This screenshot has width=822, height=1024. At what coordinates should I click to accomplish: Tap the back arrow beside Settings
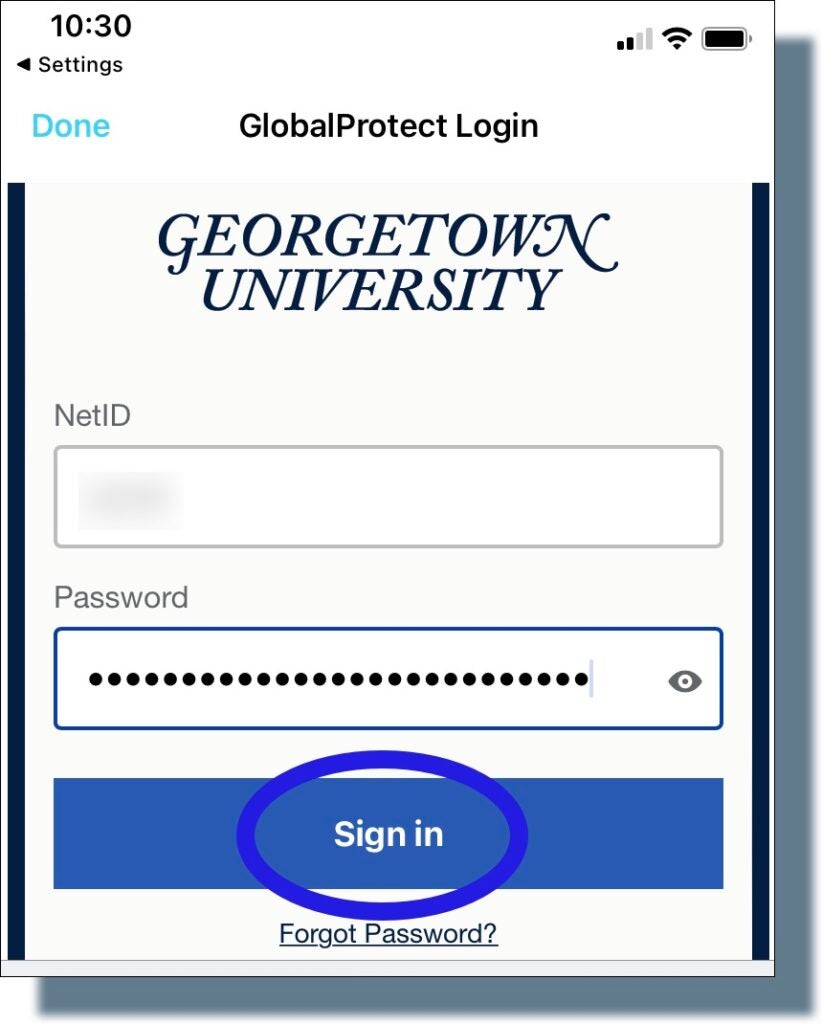click(21, 64)
